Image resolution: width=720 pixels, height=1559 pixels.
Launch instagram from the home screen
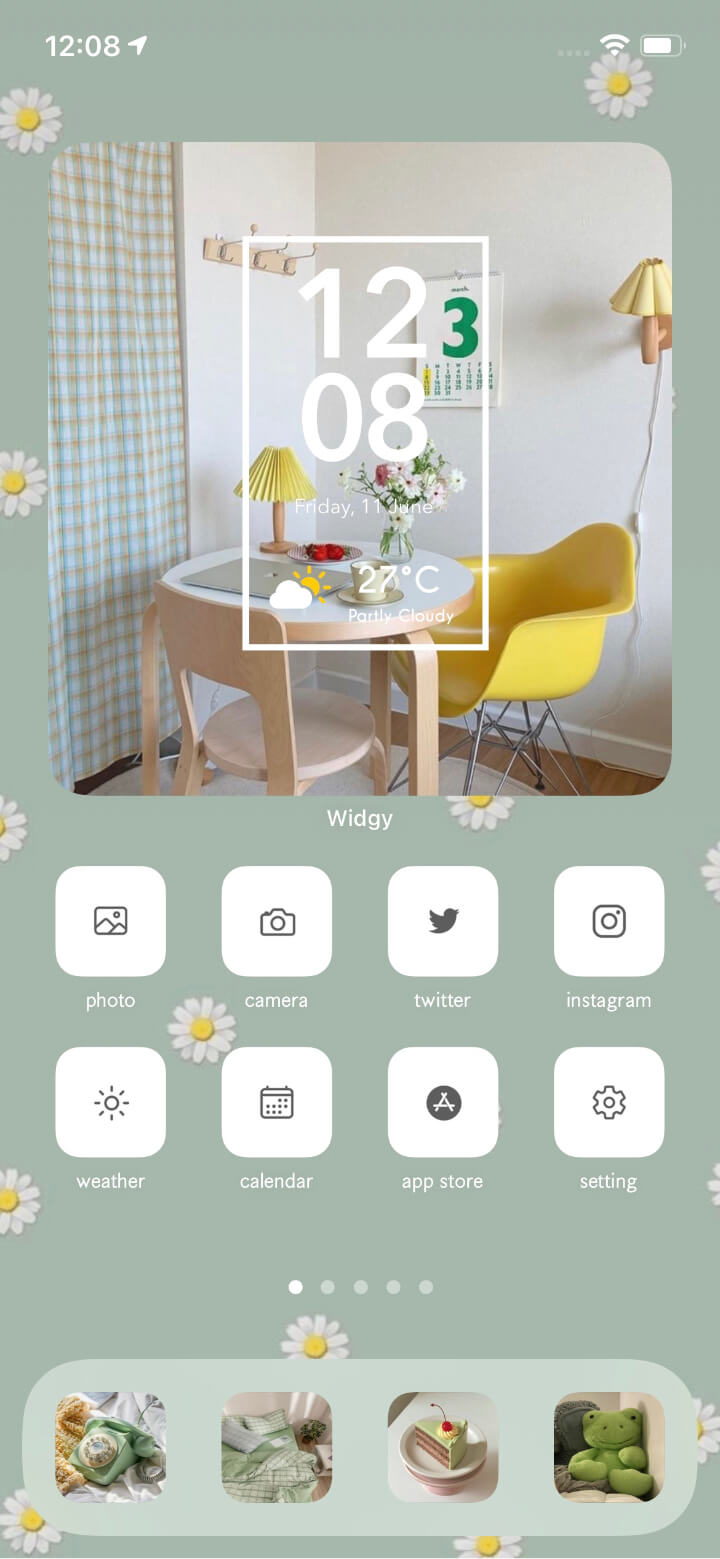[x=609, y=921]
